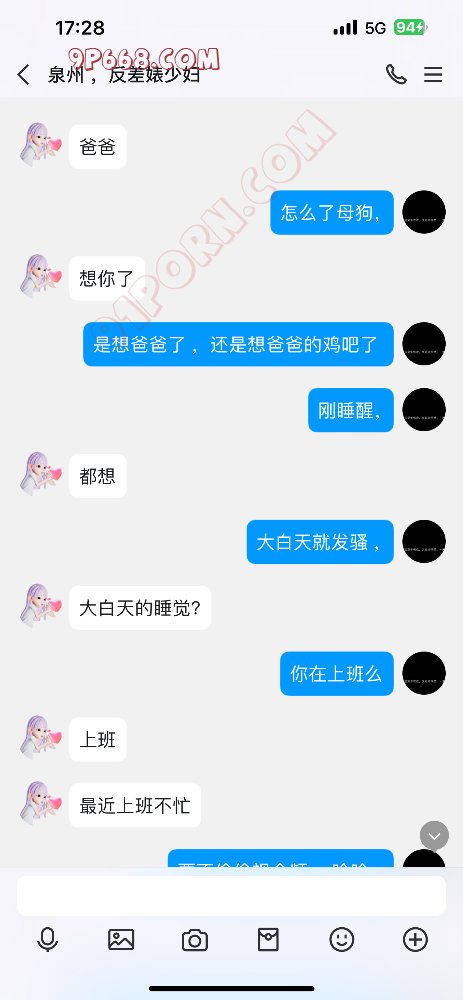Open the photo gallery picker

coord(121,939)
